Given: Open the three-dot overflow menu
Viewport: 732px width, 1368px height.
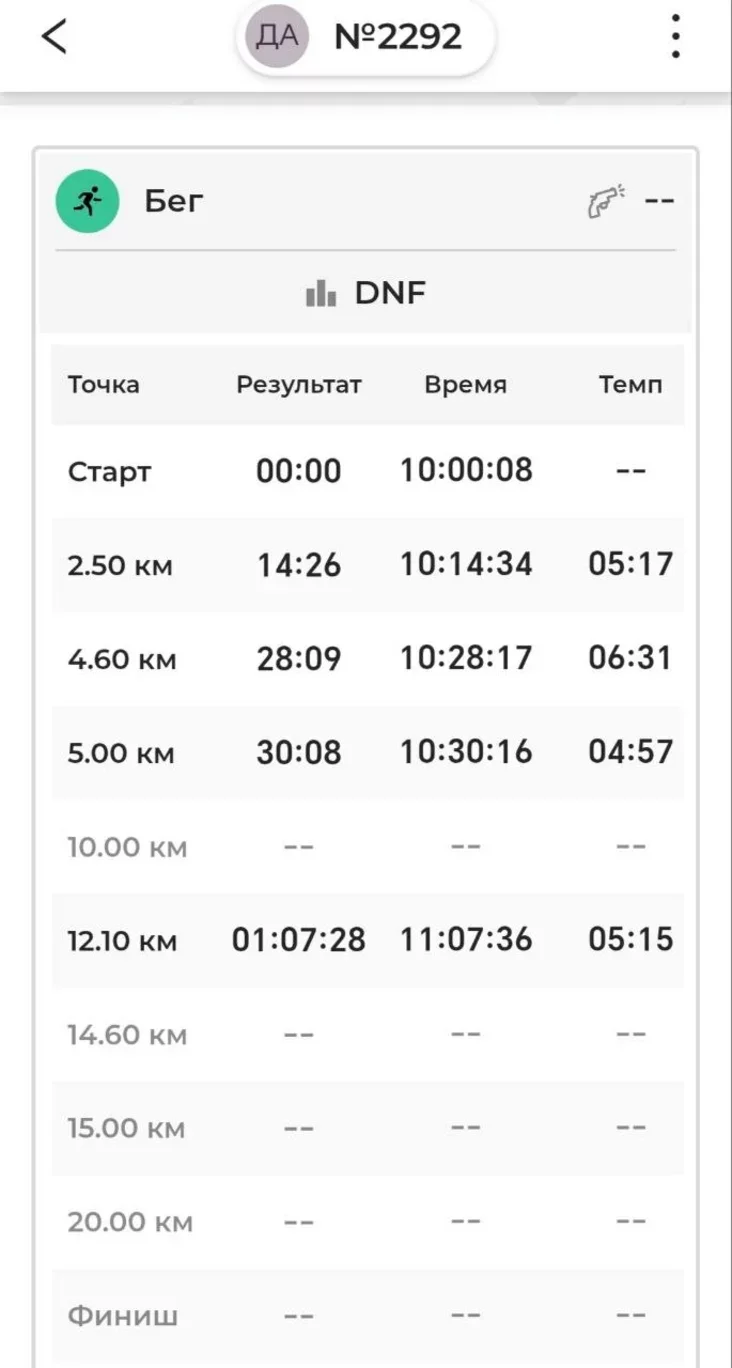Looking at the screenshot, I should click(x=677, y=37).
